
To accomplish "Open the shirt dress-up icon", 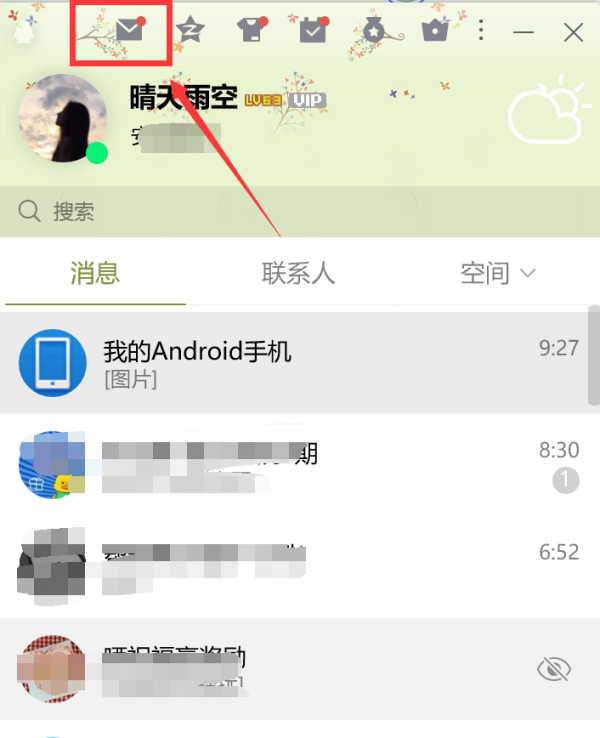I will [251, 31].
